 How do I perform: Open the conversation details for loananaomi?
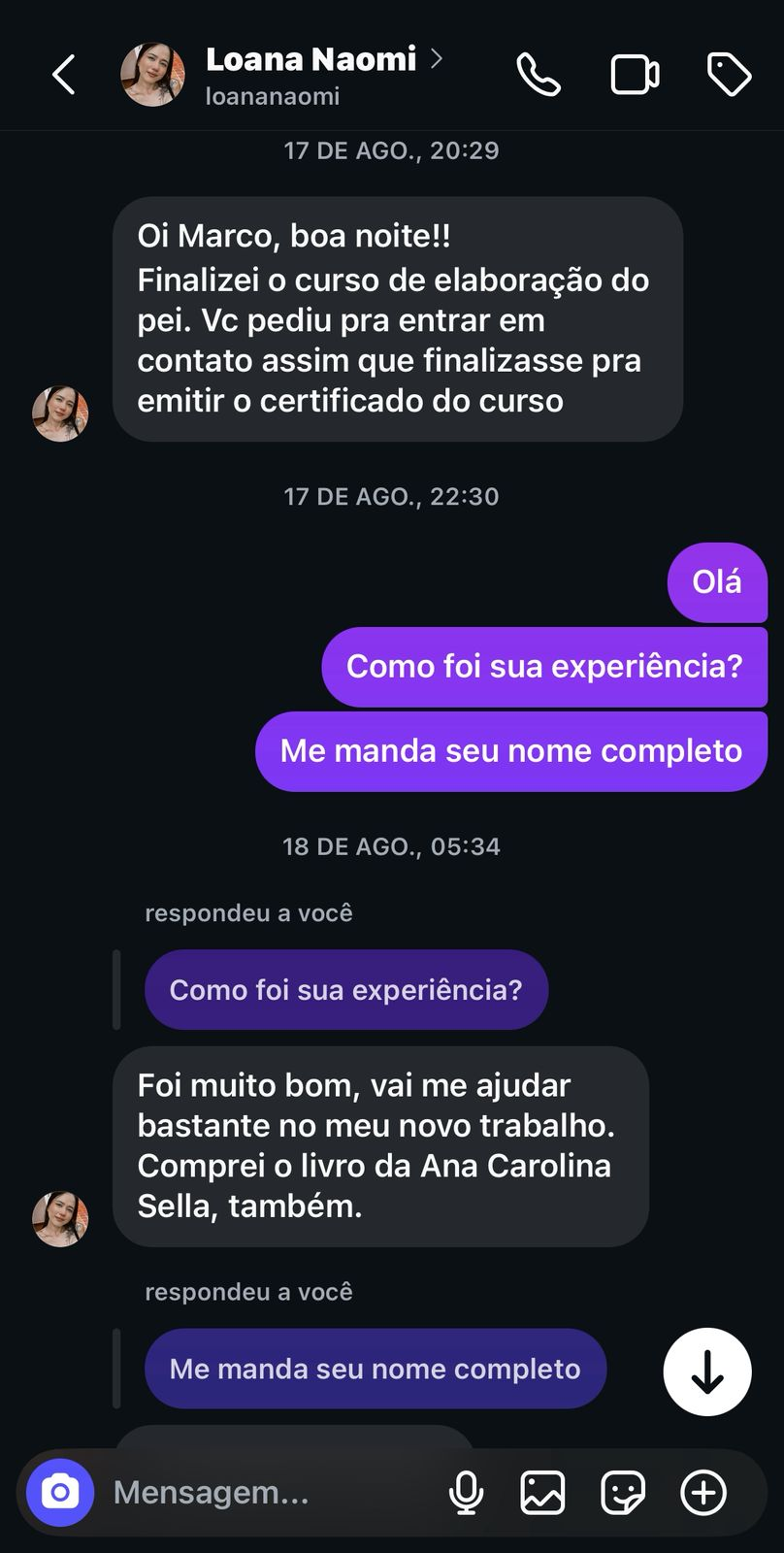[x=272, y=95]
